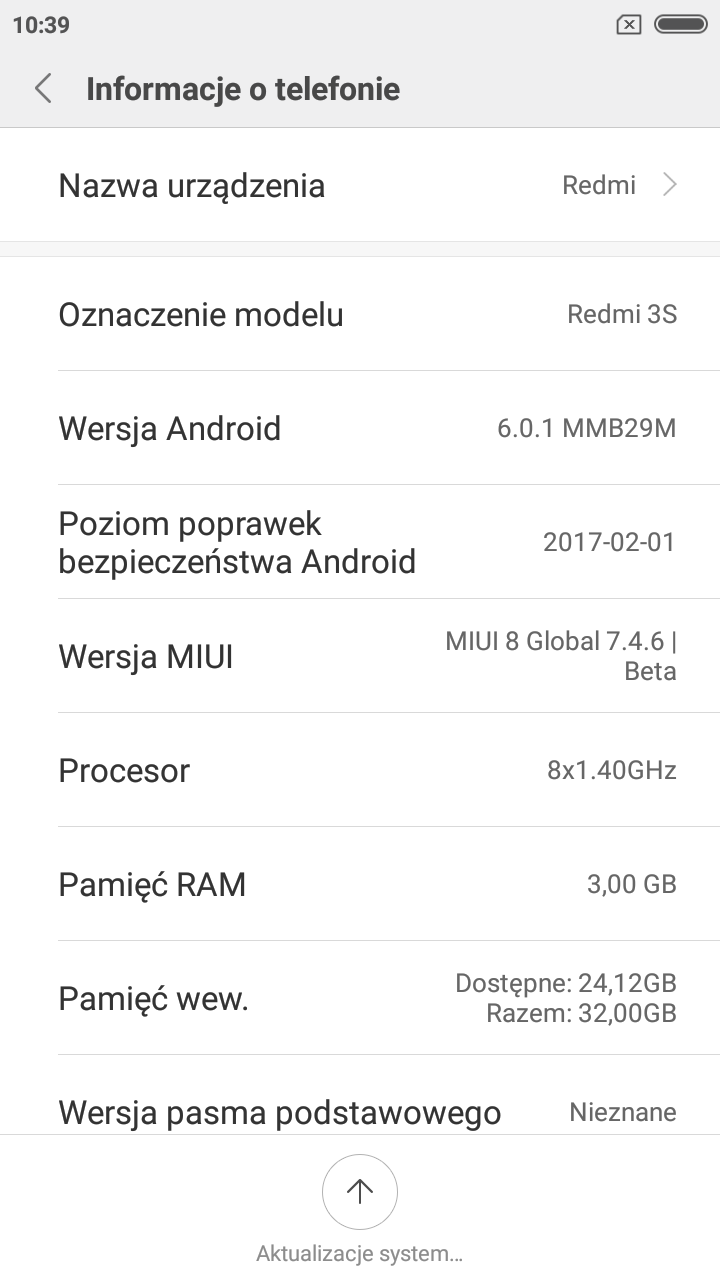The height and width of the screenshot is (1280, 720).
Task: Open Aktualizacje systemu with the arrow button
Action: (x=360, y=1191)
